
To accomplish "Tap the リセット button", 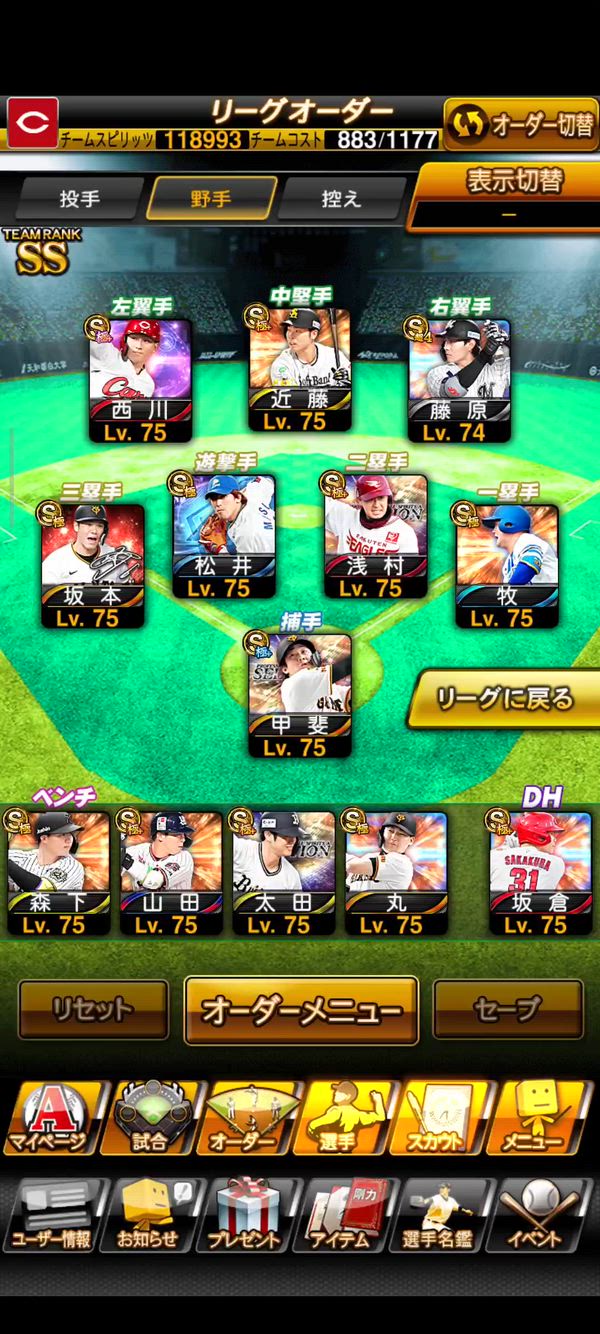I will pyautogui.click(x=93, y=1010).
